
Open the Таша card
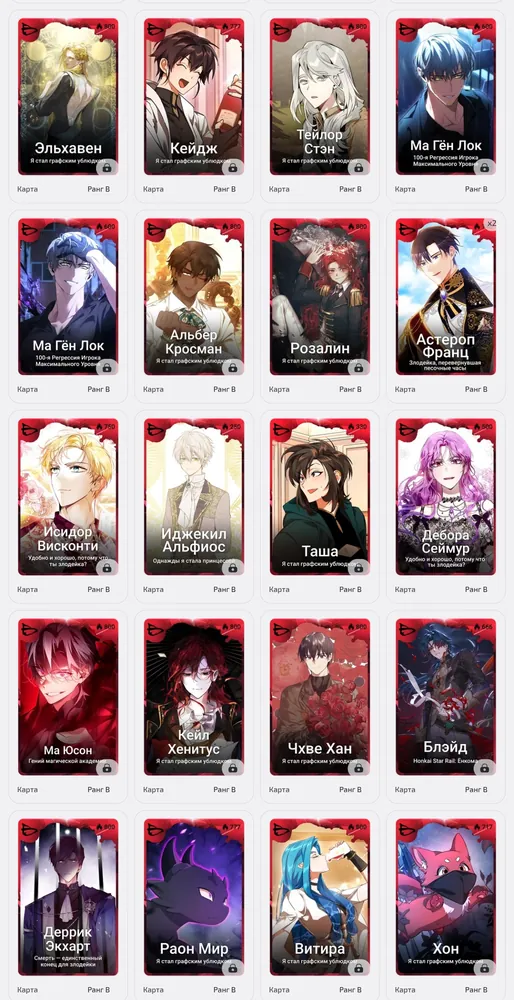[x=319, y=497]
